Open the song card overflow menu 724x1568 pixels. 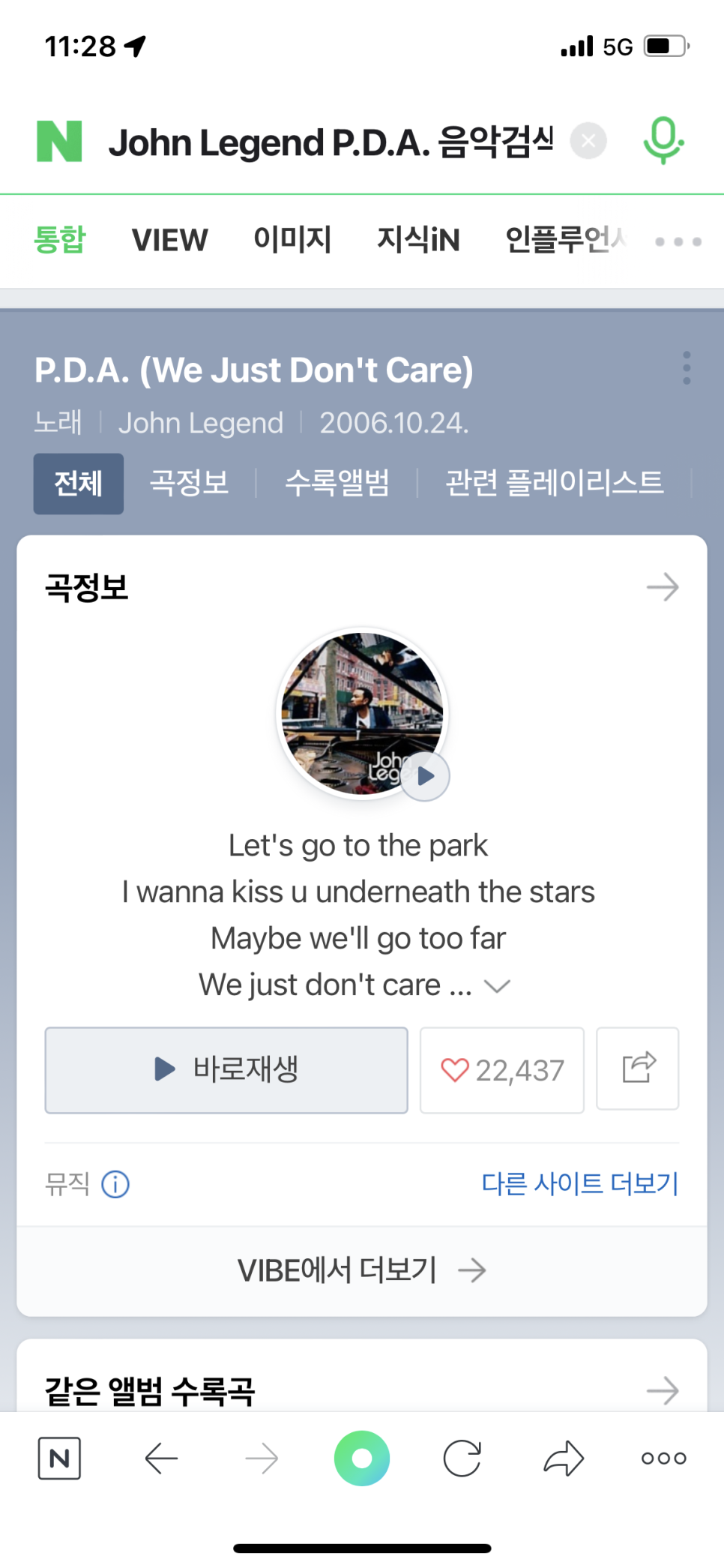(686, 368)
